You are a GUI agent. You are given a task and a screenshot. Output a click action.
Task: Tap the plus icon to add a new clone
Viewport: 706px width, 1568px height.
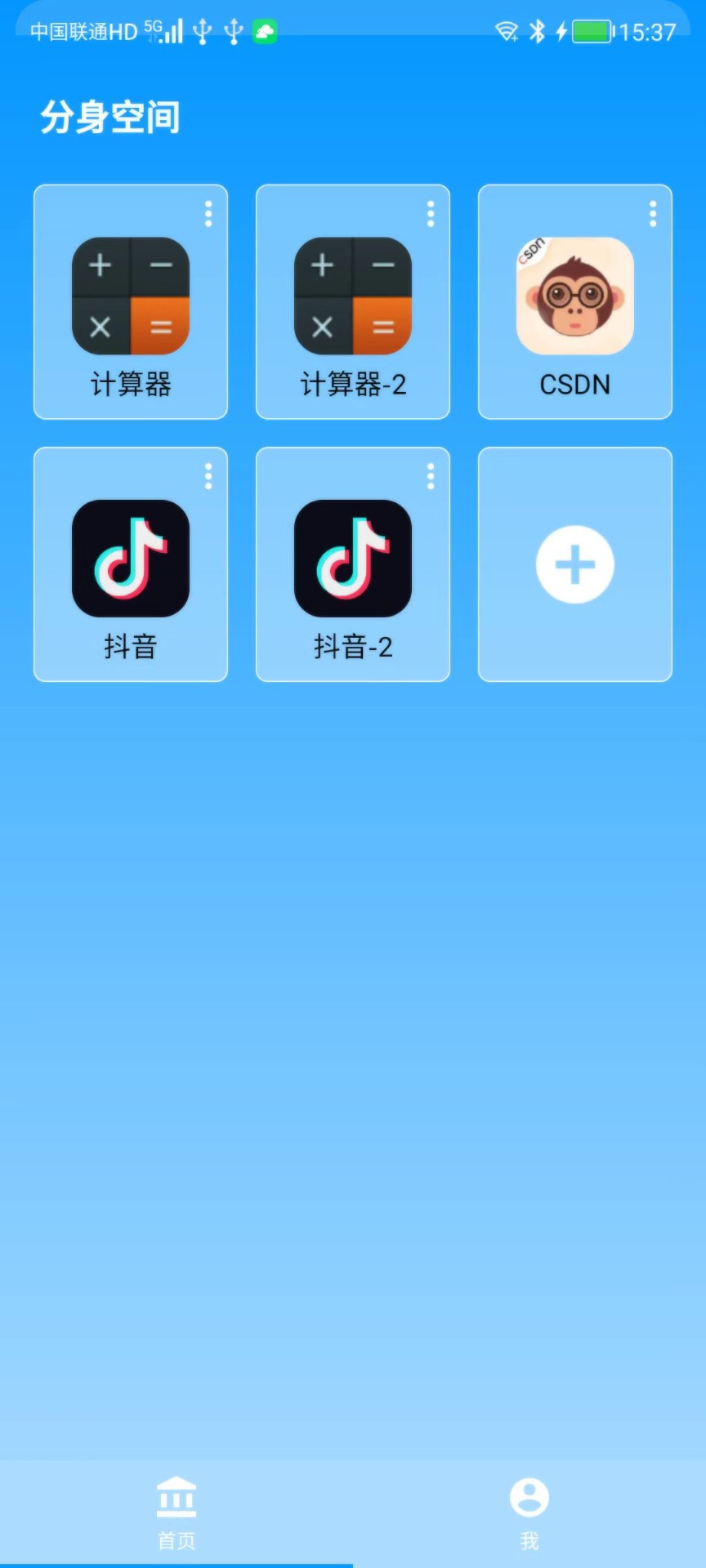pyautogui.click(x=574, y=563)
